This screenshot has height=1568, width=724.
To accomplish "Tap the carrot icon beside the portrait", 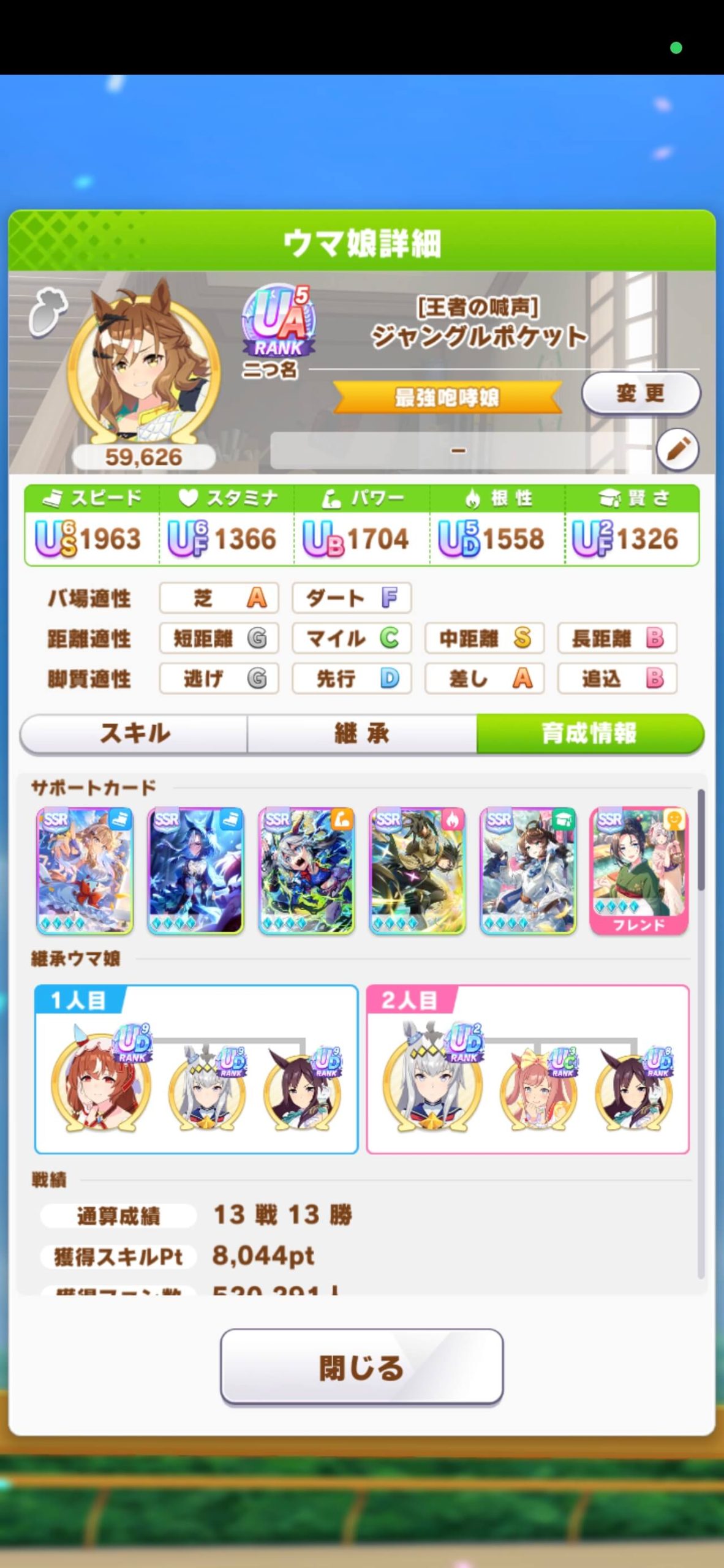I will (x=48, y=312).
